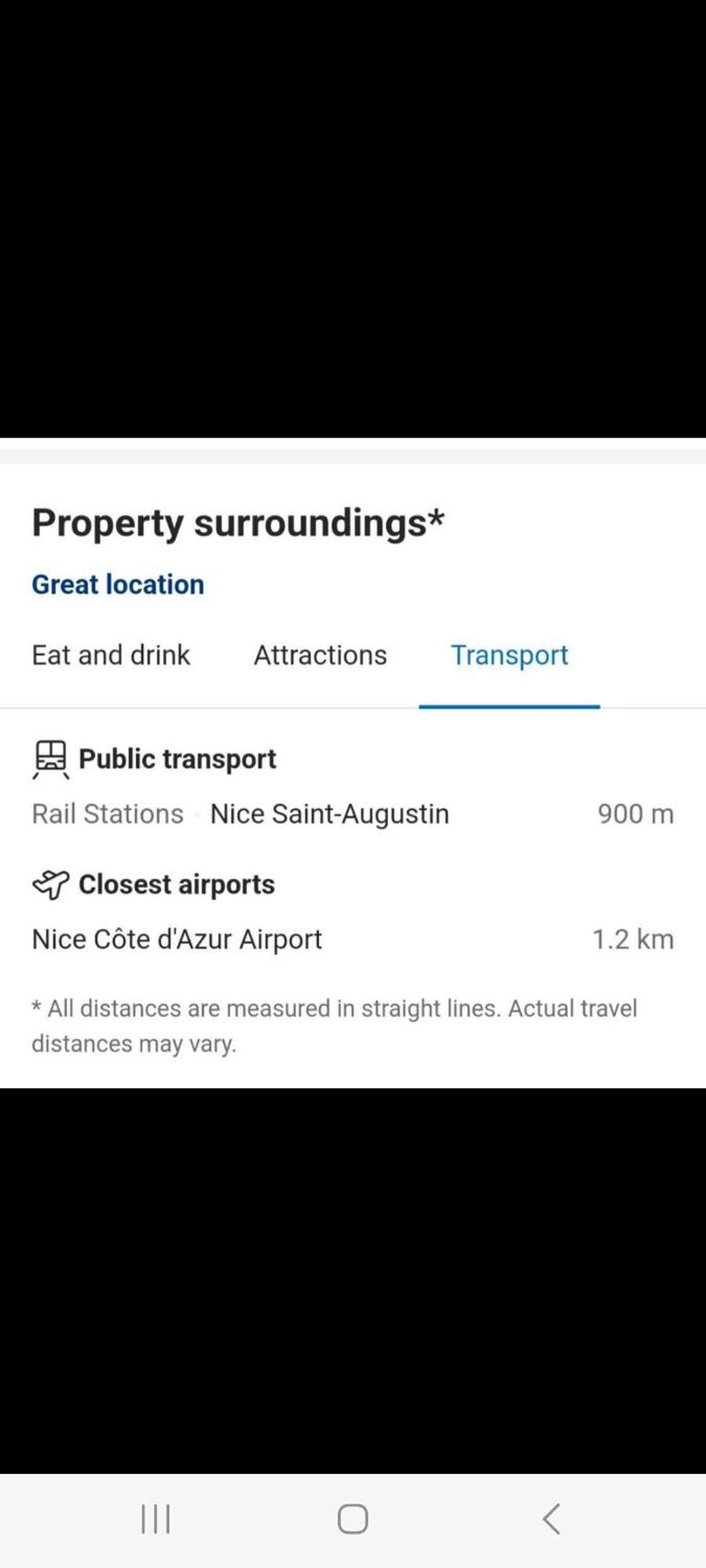Tap the 1.2 km distance value
The height and width of the screenshot is (1568, 706).
tap(632, 938)
